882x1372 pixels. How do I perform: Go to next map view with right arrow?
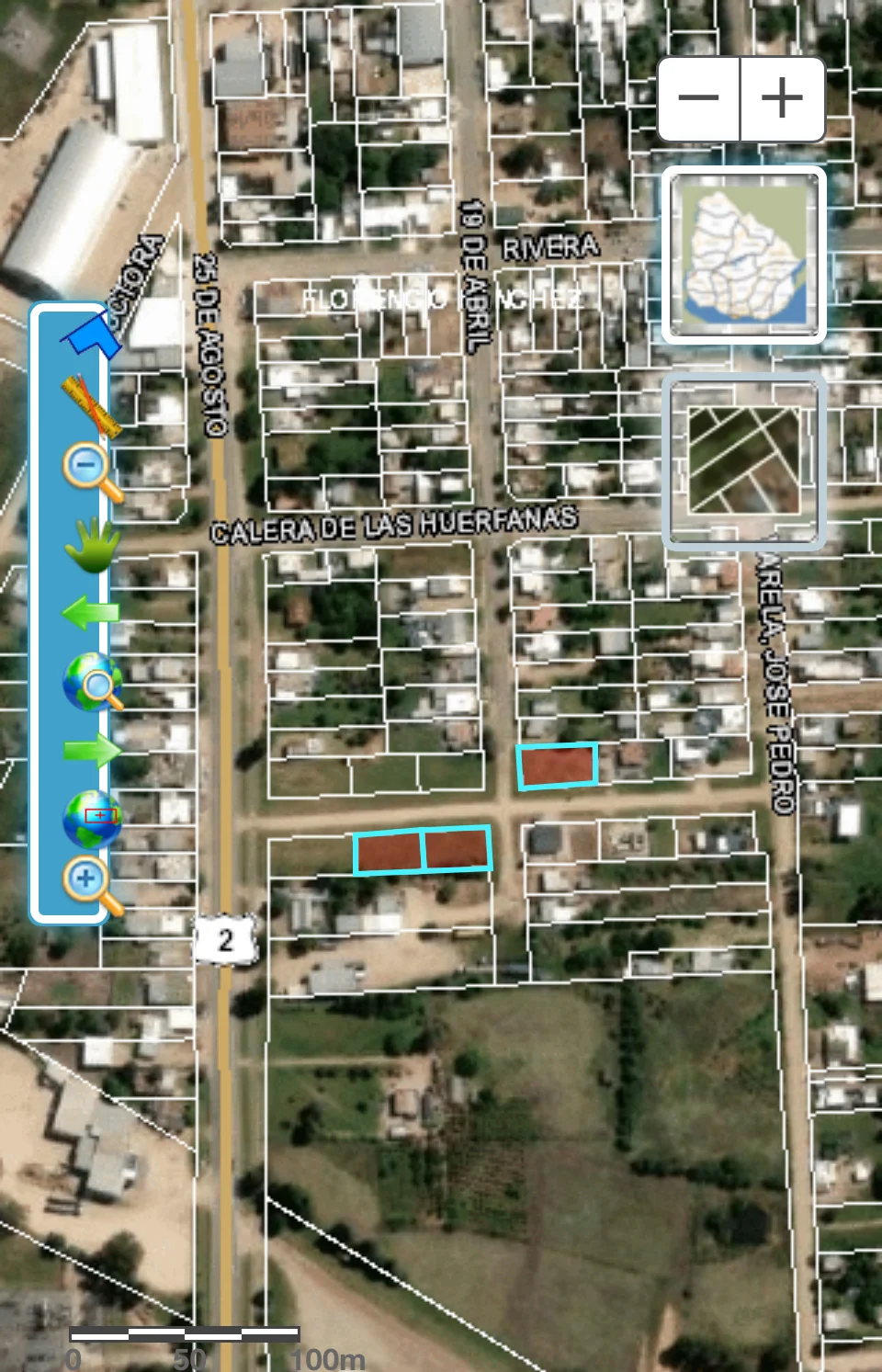(x=92, y=750)
